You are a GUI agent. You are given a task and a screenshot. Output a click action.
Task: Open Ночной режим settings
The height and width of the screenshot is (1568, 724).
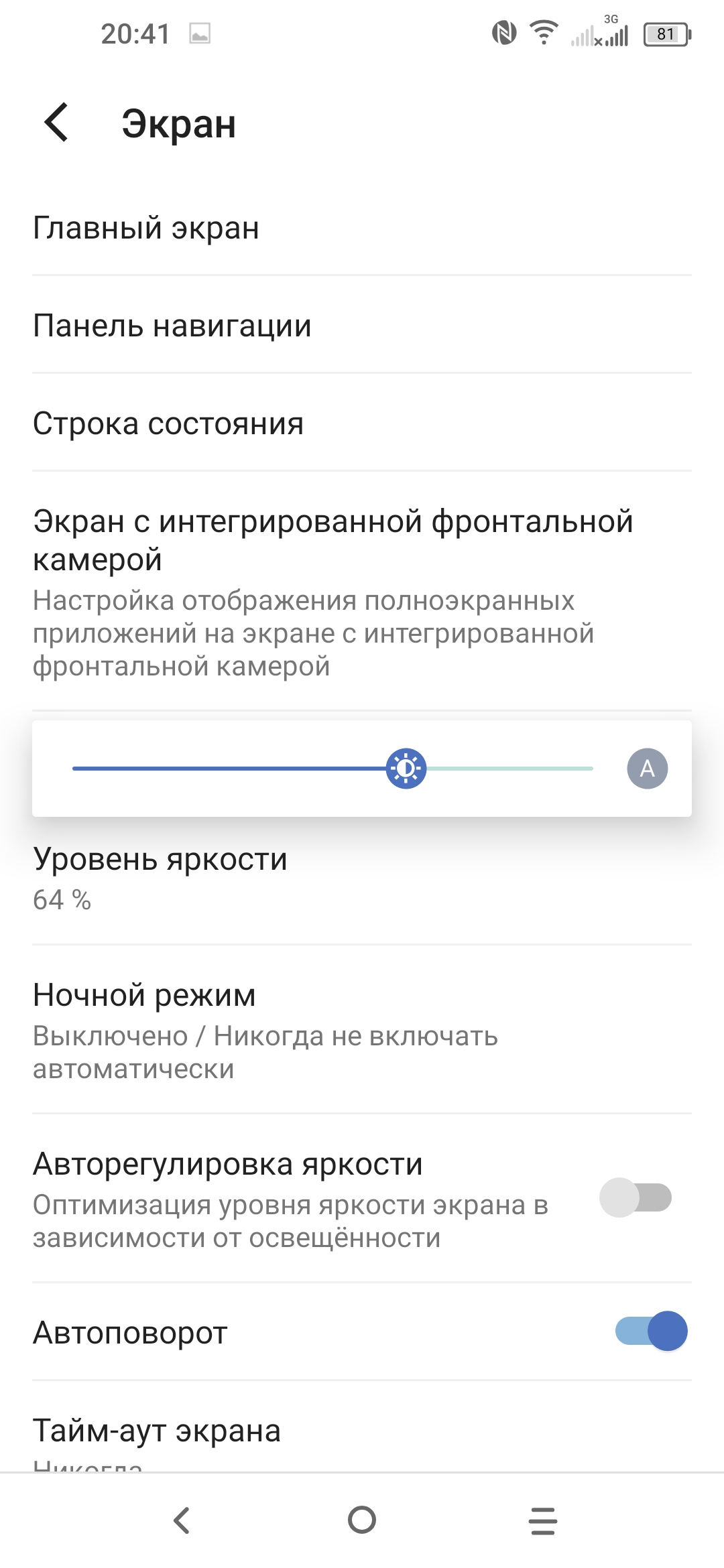(x=362, y=1030)
